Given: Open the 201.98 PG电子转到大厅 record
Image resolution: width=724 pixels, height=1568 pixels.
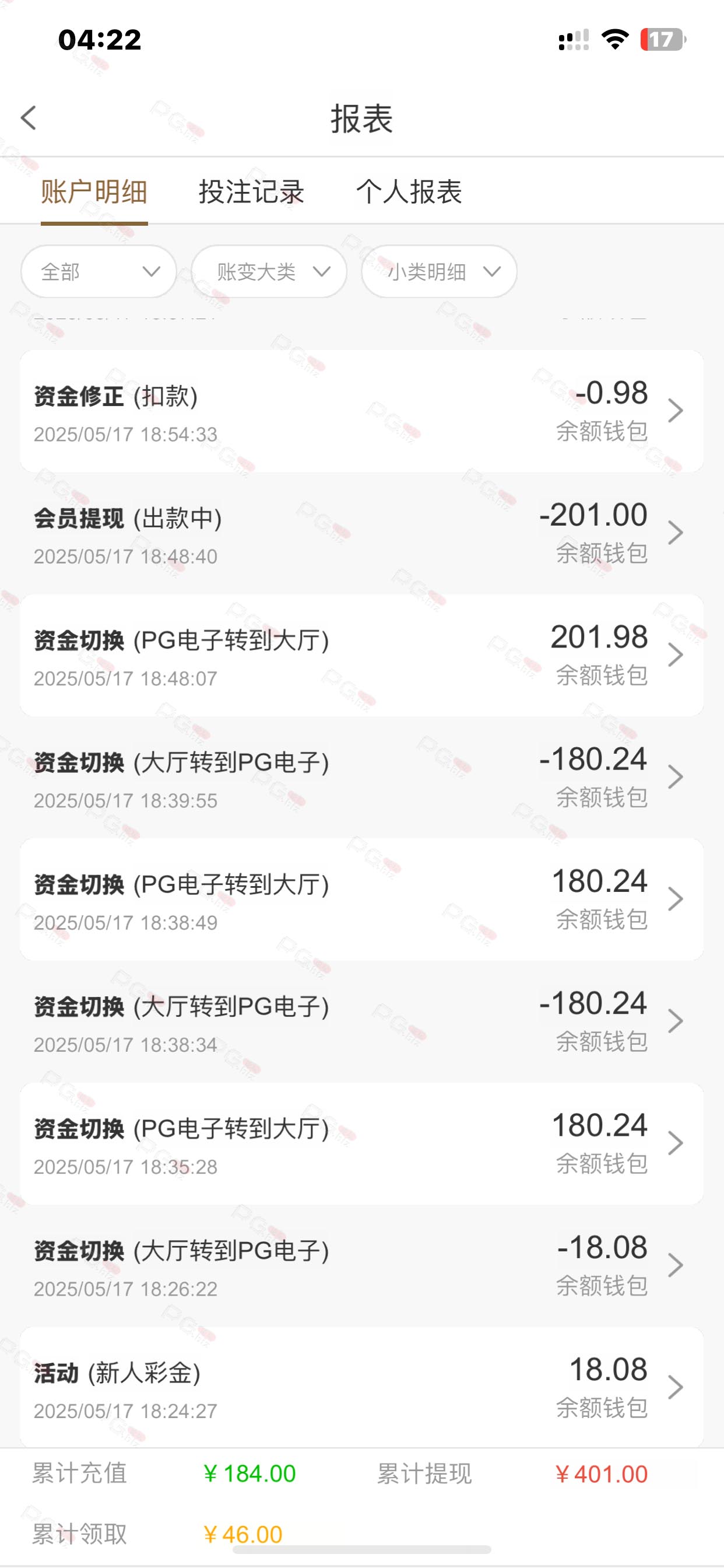Looking at the screenshot, I should point(362,655).
